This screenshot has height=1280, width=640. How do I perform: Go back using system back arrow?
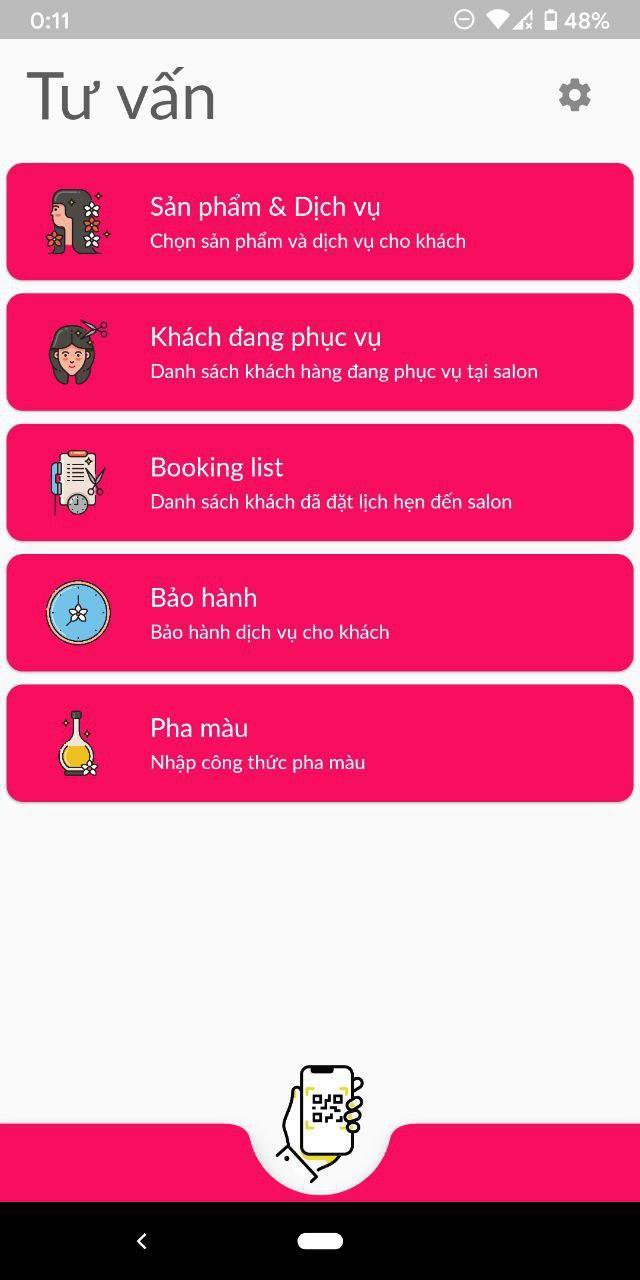point(141,1241)
